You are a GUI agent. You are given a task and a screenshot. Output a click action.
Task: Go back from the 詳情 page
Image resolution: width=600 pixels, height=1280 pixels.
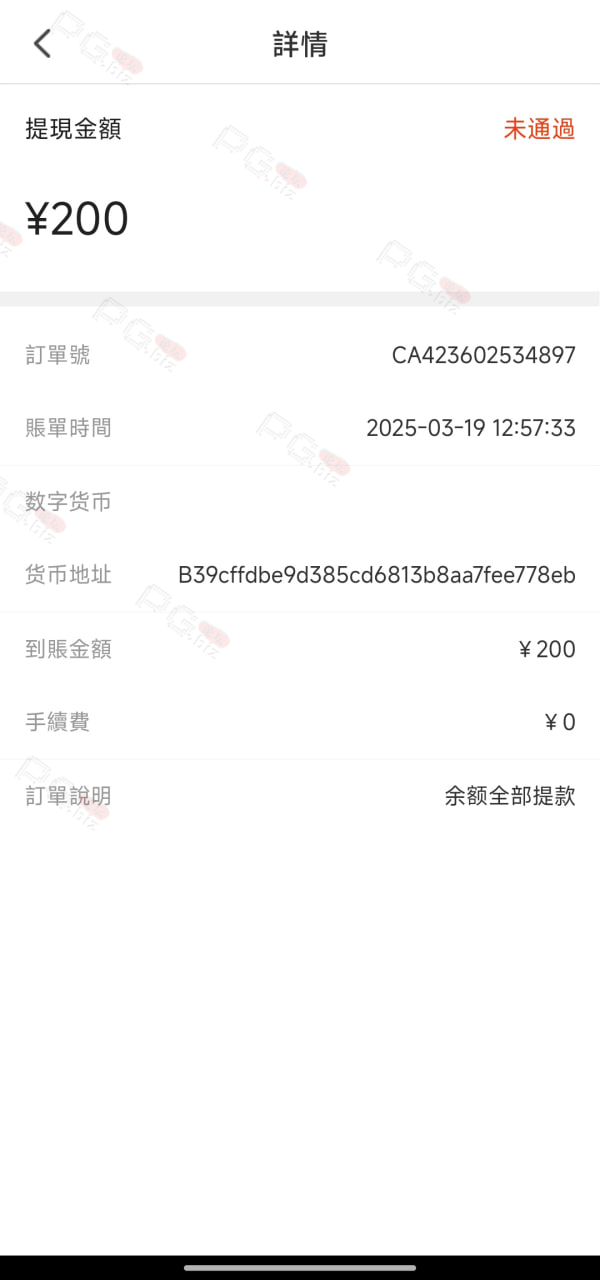coord(41,44)
